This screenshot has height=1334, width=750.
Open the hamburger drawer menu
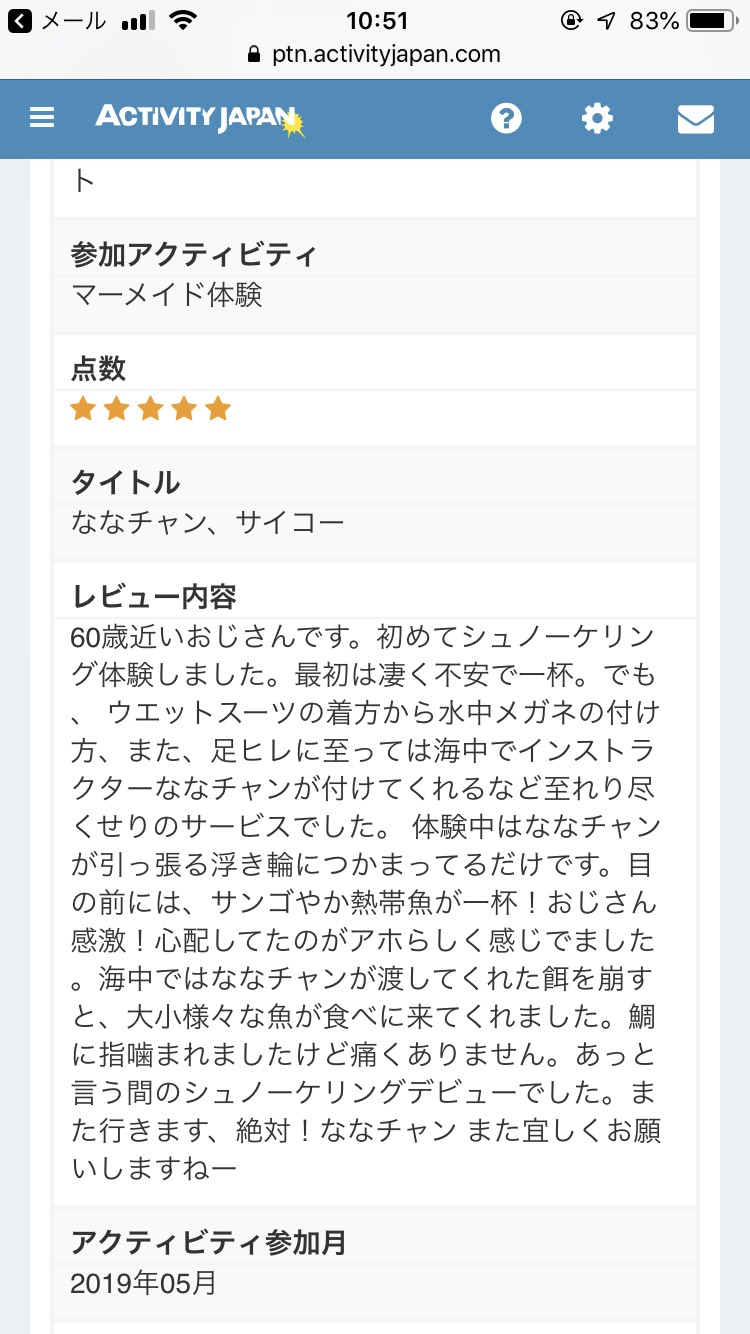click(x=42, y=118)
